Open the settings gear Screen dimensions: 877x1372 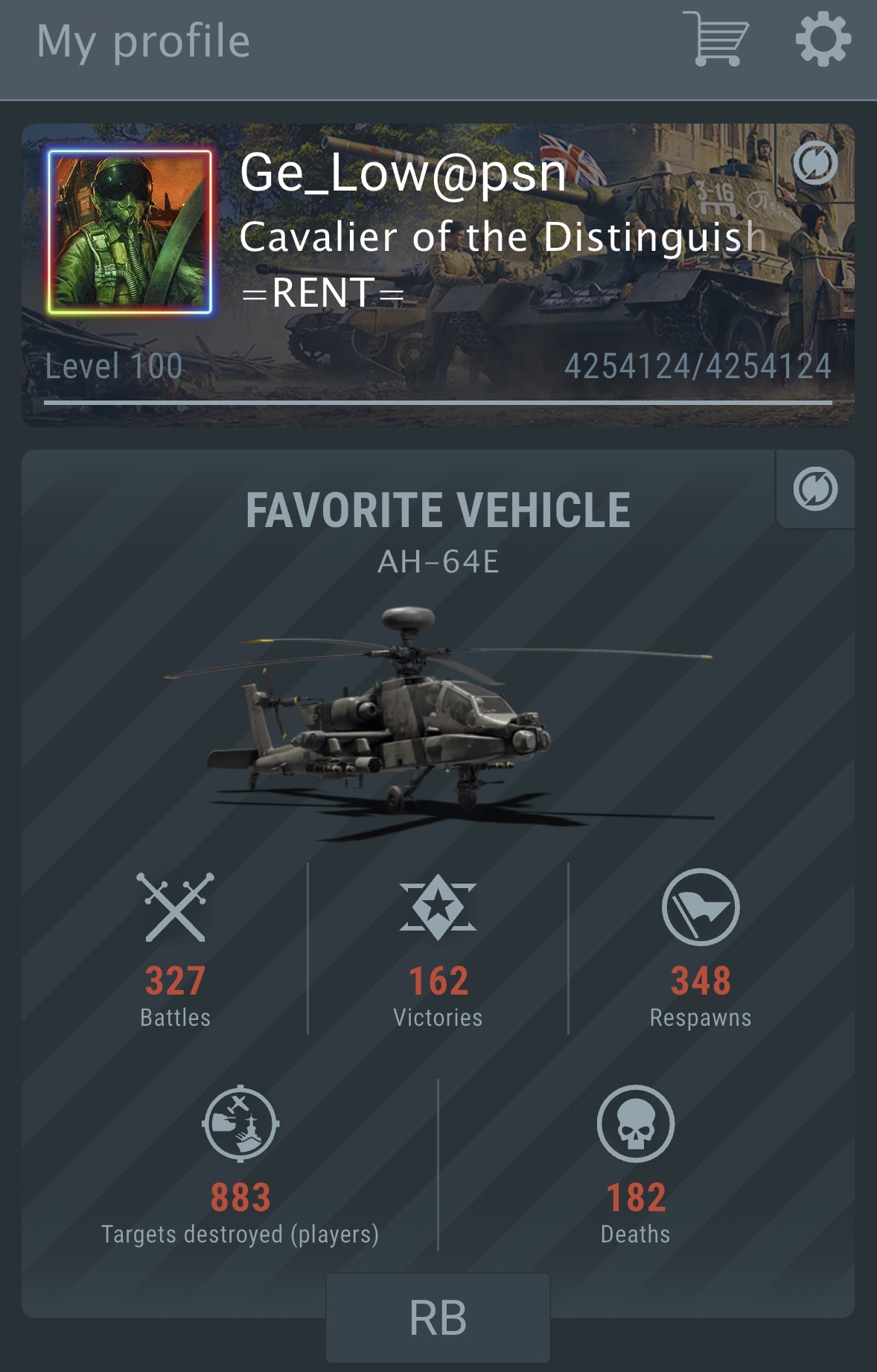823,39
